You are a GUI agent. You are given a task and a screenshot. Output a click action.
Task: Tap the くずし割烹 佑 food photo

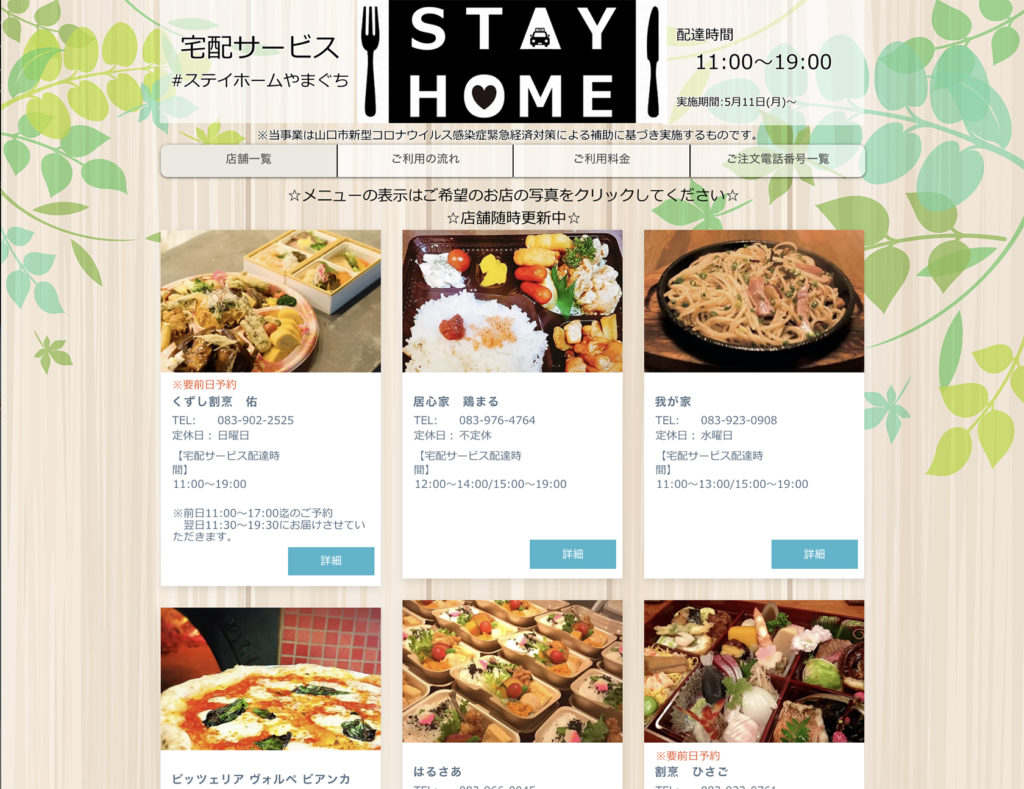pyautogui.click(x=270, y=301)
